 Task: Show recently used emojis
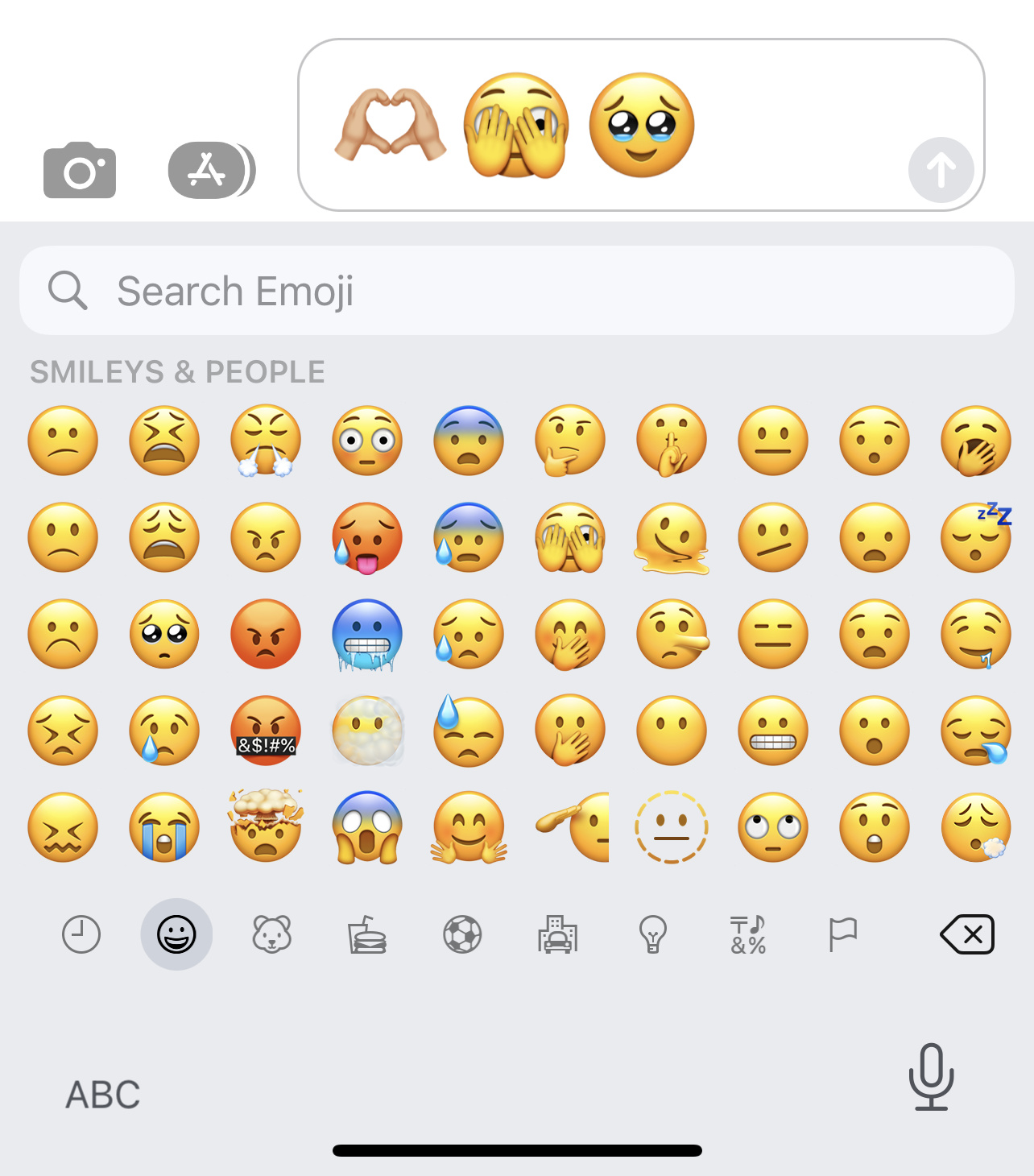pyautogui.click(x=81, y=935)
